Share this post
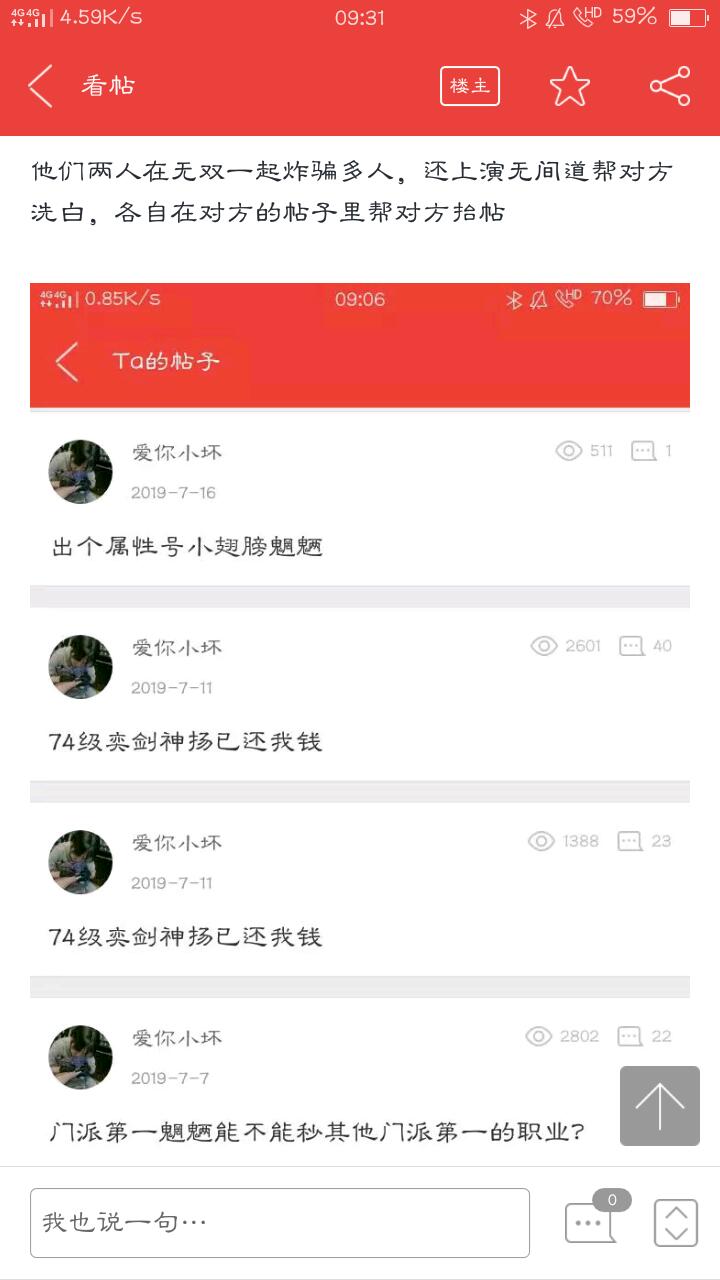This screenshot has width=720, height=1280. click(669, 86)
